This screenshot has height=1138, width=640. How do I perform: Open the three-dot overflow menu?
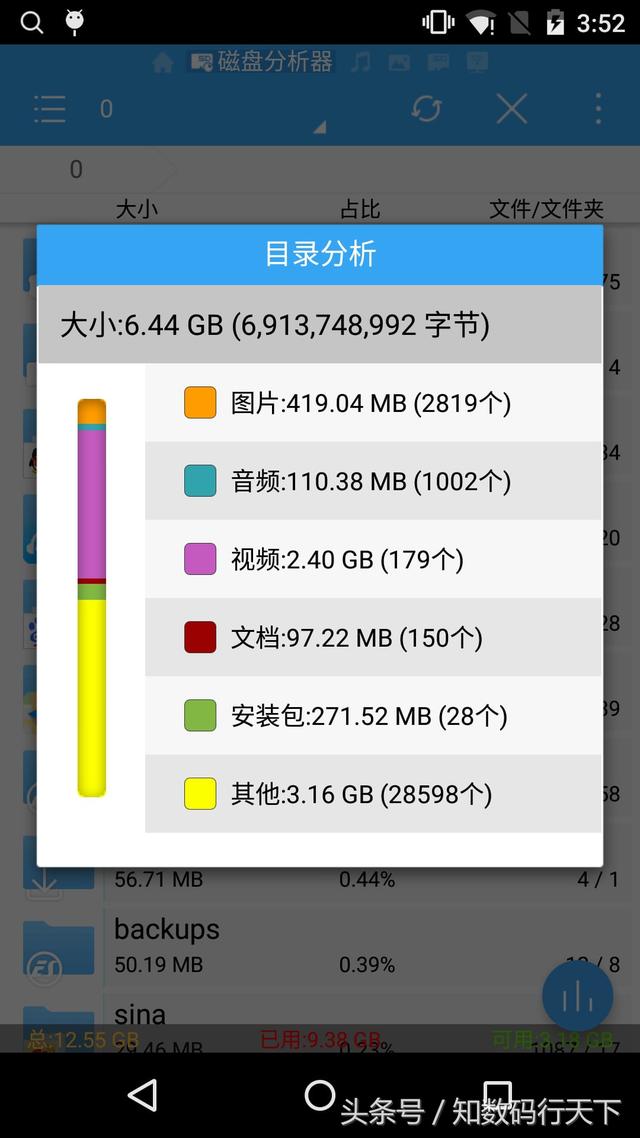(x=597, y=109)
